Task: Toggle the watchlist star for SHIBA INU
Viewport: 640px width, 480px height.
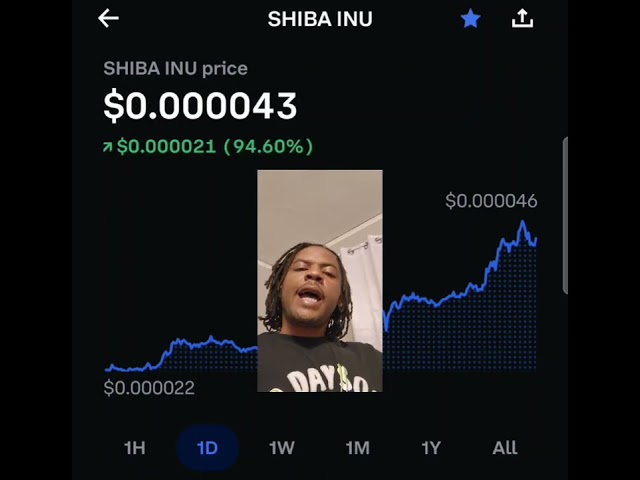Action: click(470, 18)
